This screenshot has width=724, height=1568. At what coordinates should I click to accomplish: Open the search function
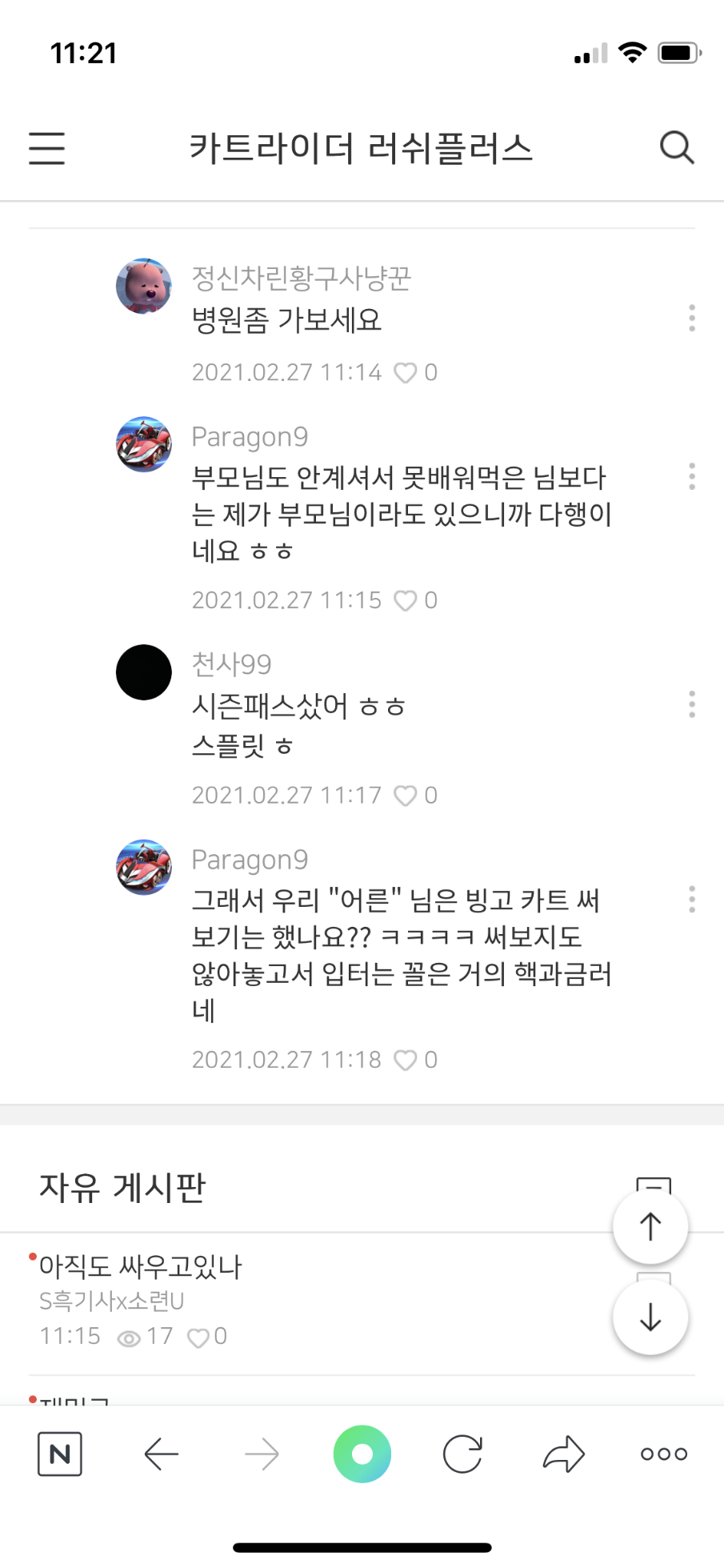676,148
